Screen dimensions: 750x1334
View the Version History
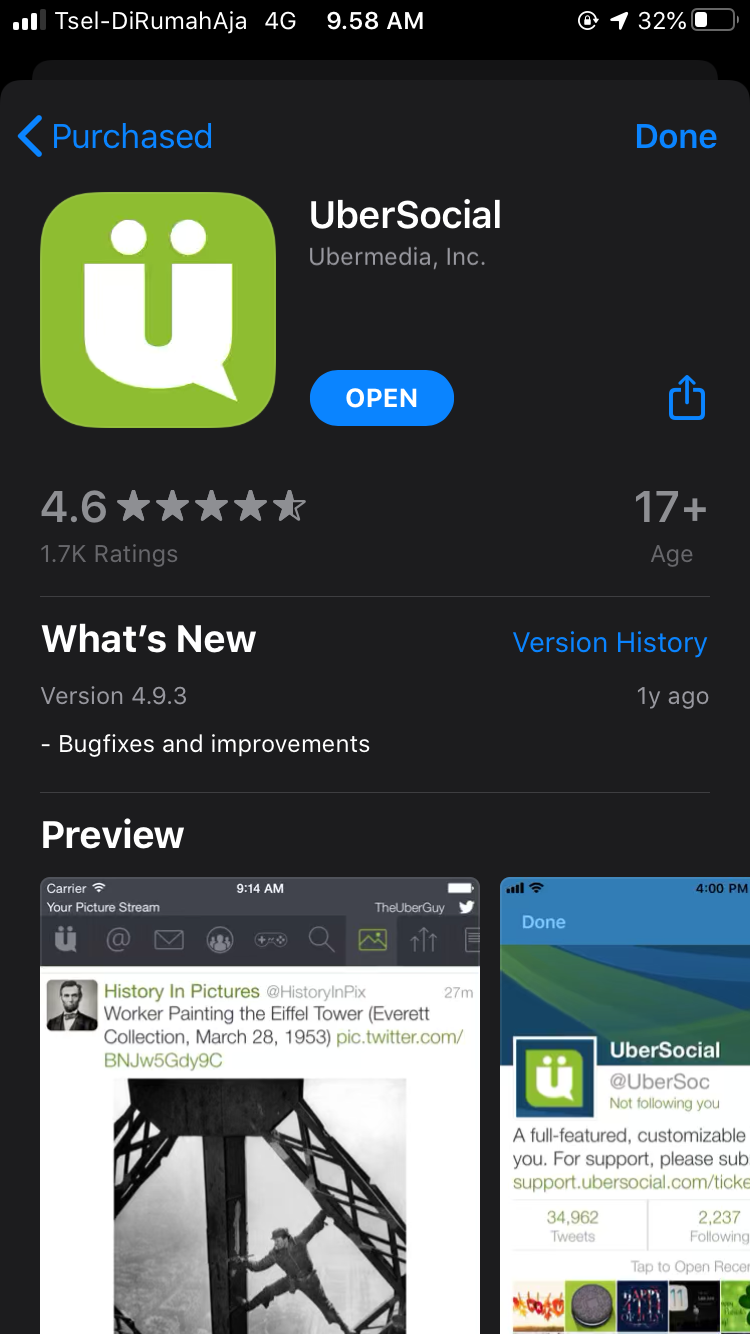(609, 642)
